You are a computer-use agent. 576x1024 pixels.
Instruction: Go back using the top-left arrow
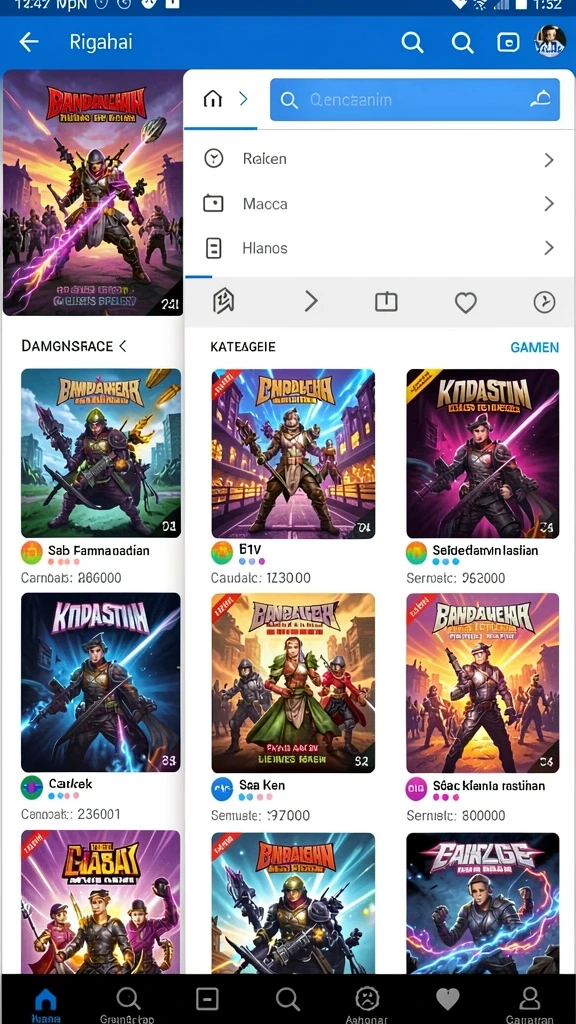pos(29,42)
